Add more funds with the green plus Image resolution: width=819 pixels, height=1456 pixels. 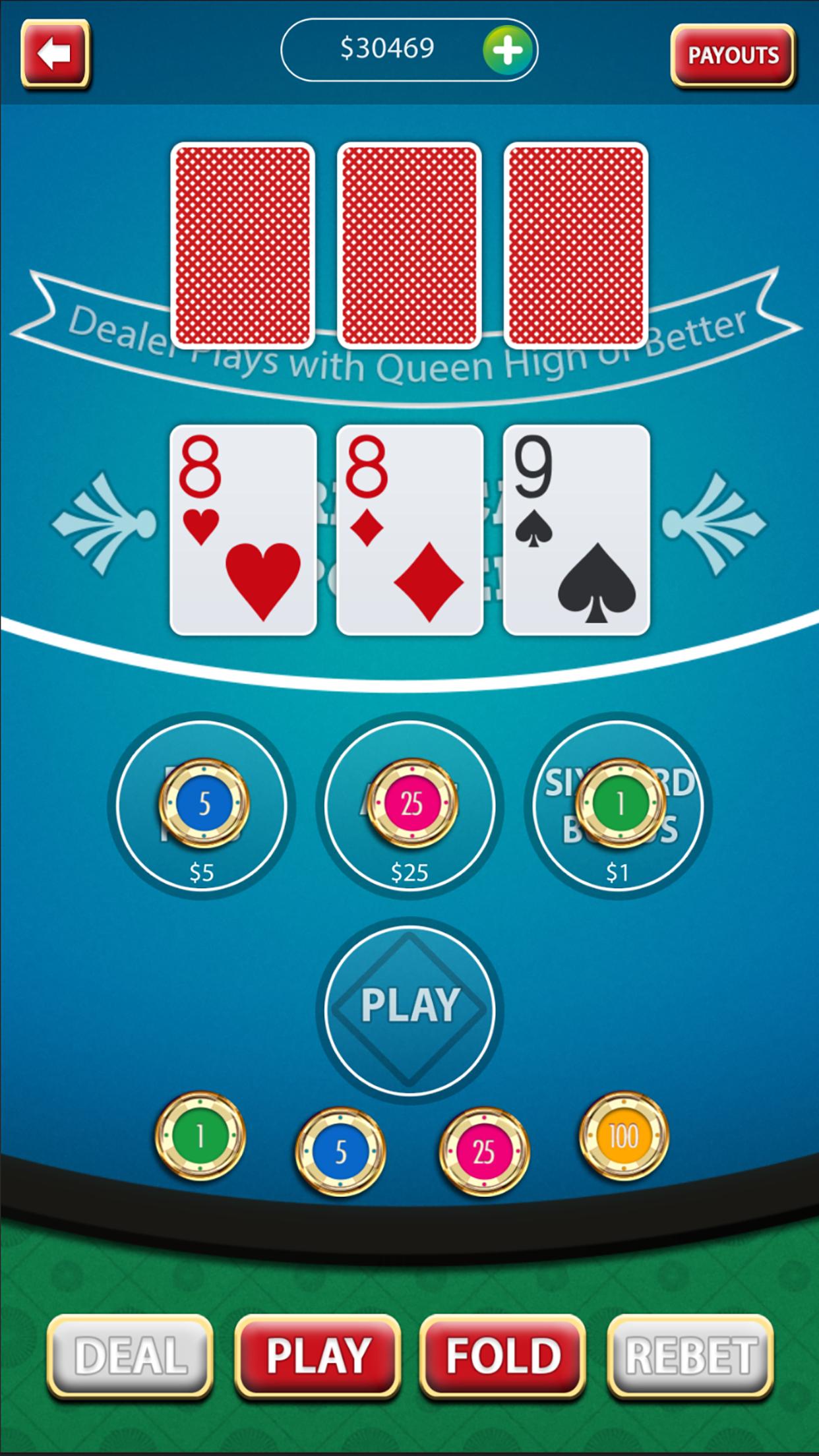tap(507, 50)
